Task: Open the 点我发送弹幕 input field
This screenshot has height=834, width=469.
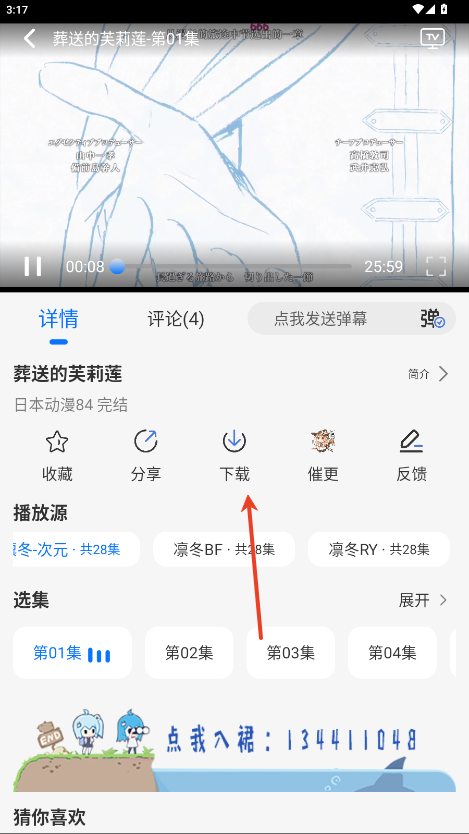Action: [x=321, y=319]
